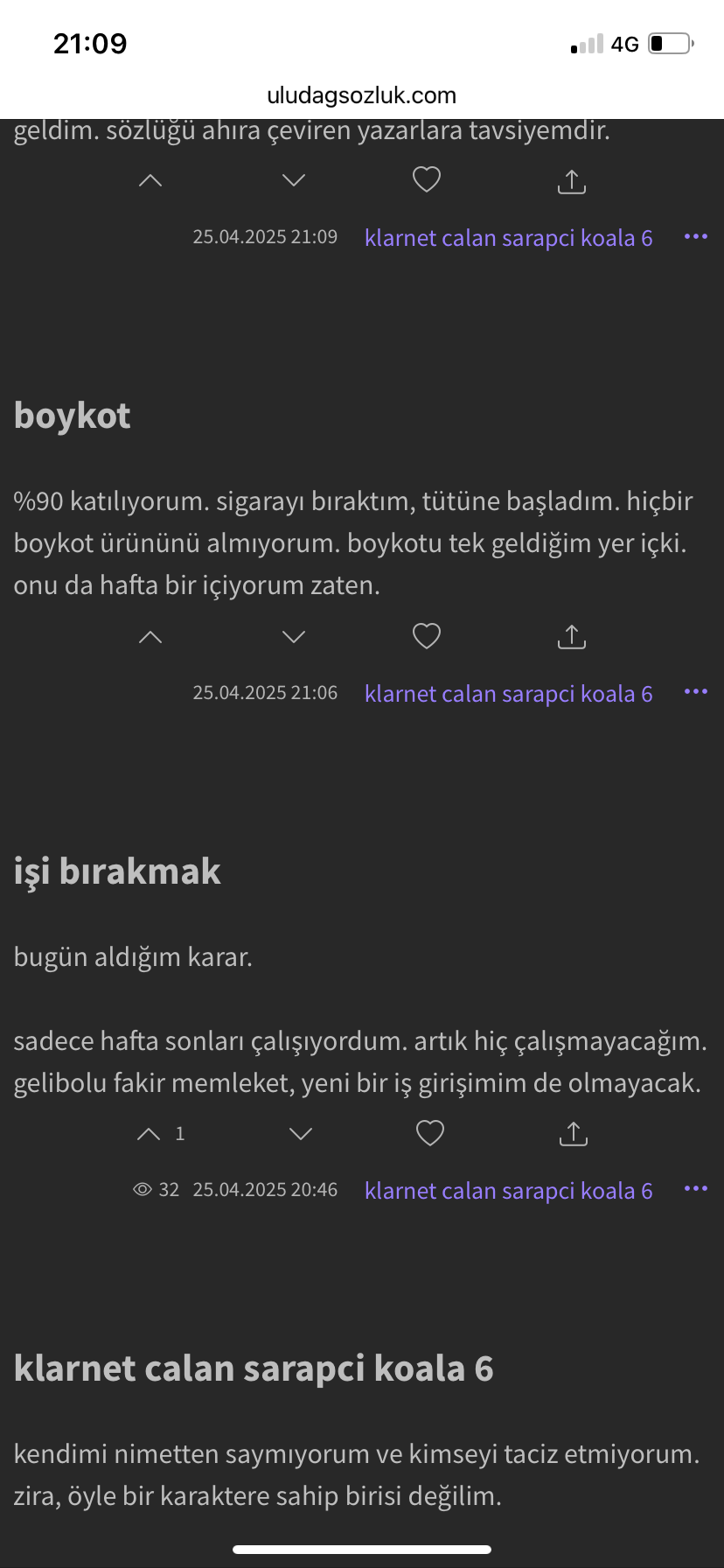Open the boykot topic title
The width and height of the screenshot is (724, 1568).
pos(73,416)
